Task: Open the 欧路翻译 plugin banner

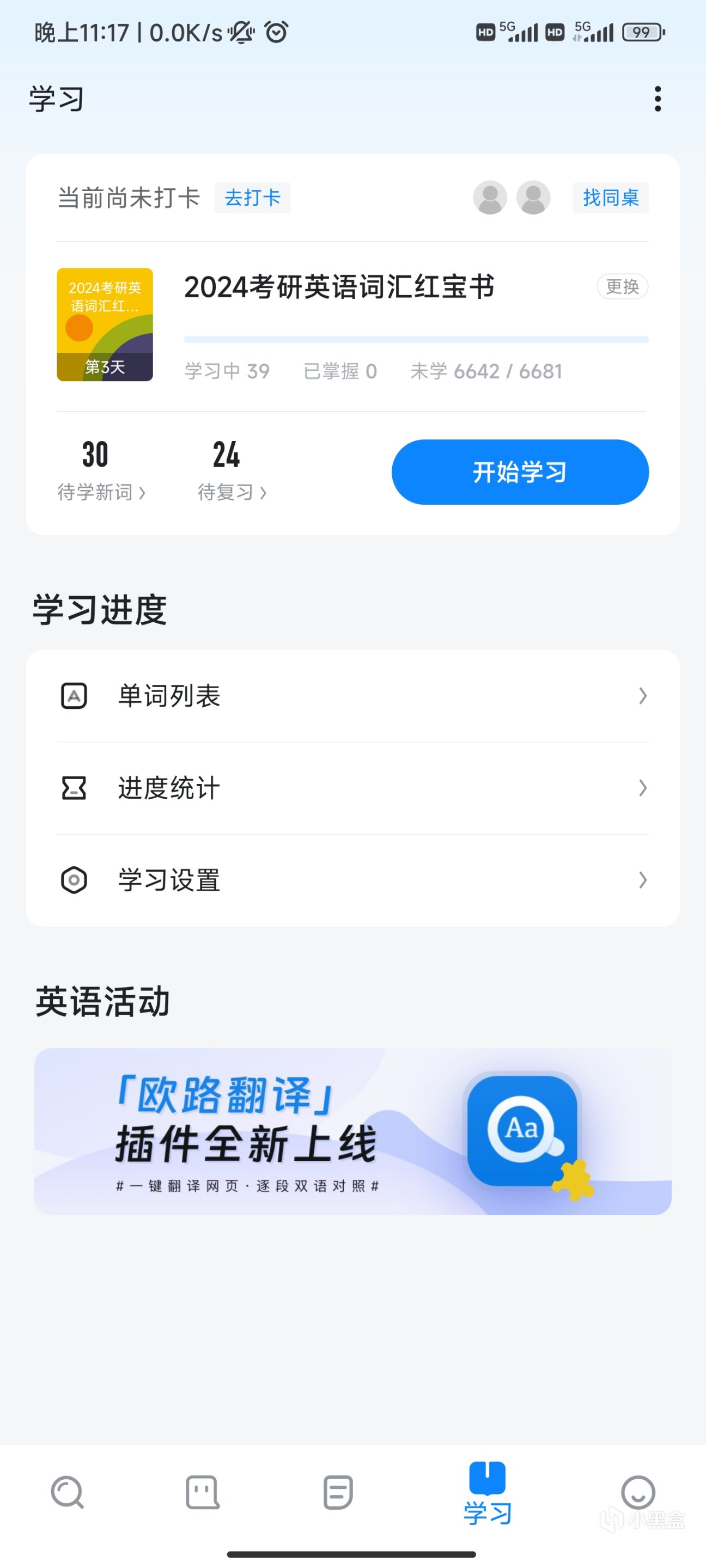Action: pyautogui.click(x=352, y=1131)
